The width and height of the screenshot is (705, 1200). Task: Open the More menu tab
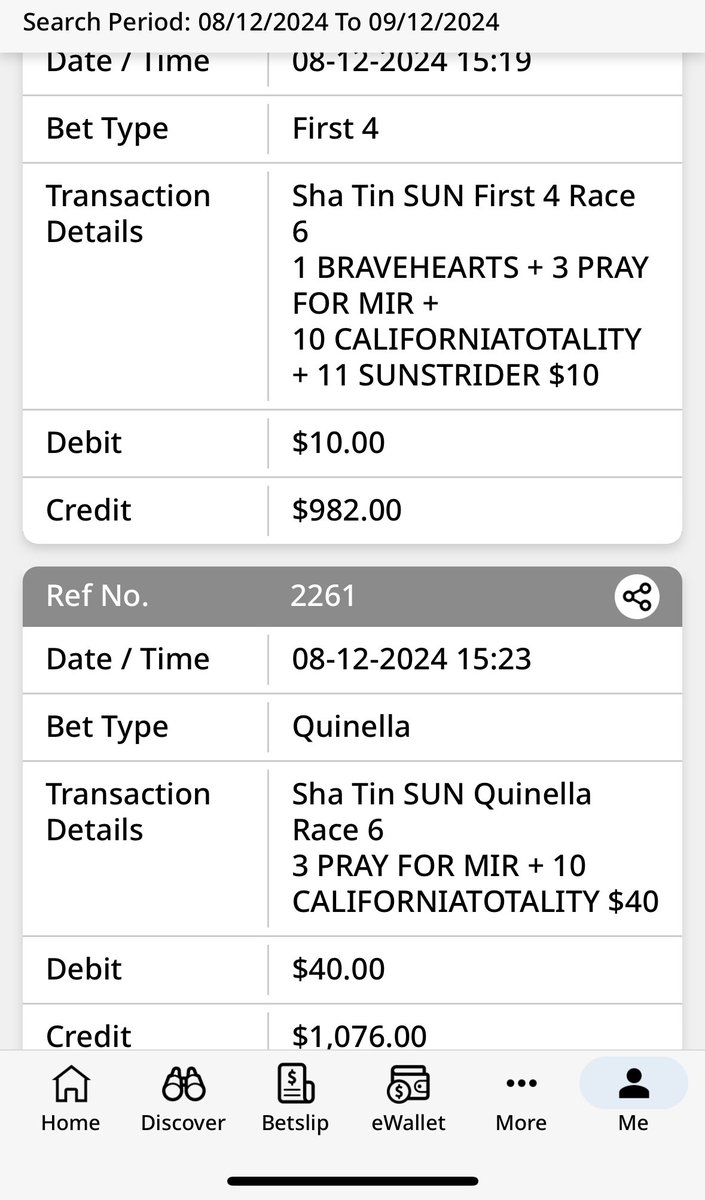tap(521, 1098)
